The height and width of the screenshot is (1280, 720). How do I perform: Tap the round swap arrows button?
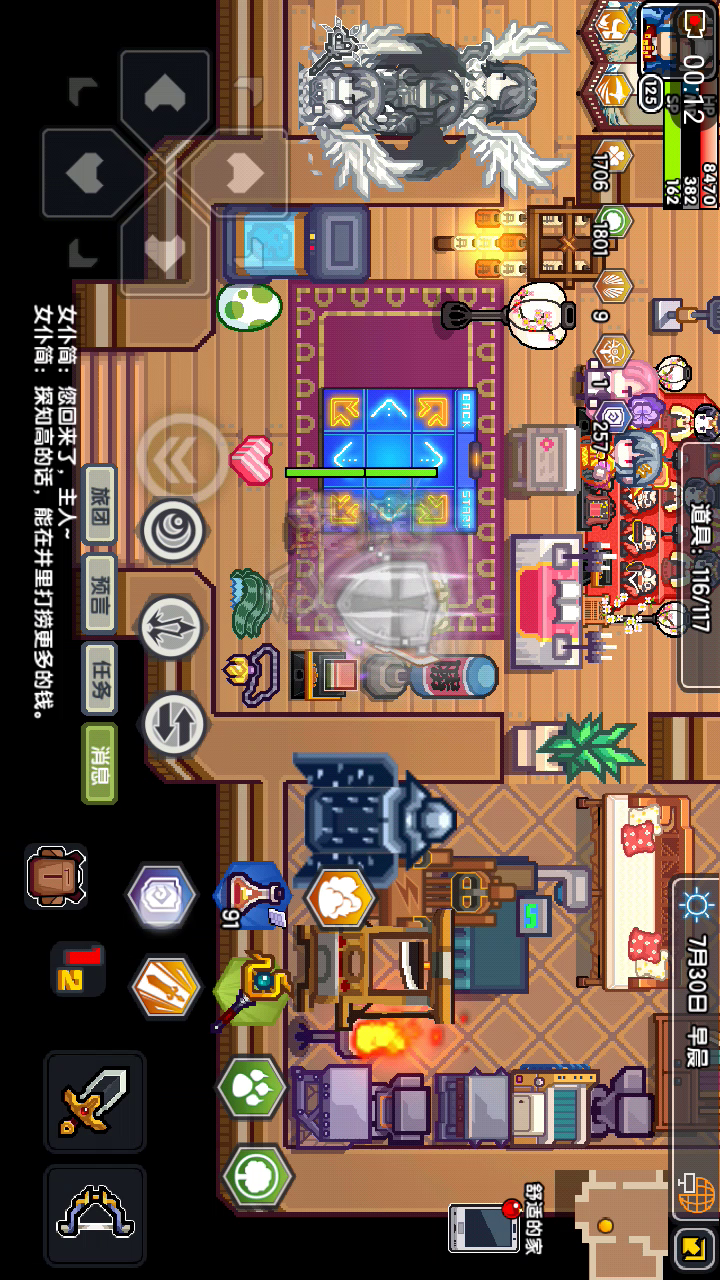coord(173,724)
